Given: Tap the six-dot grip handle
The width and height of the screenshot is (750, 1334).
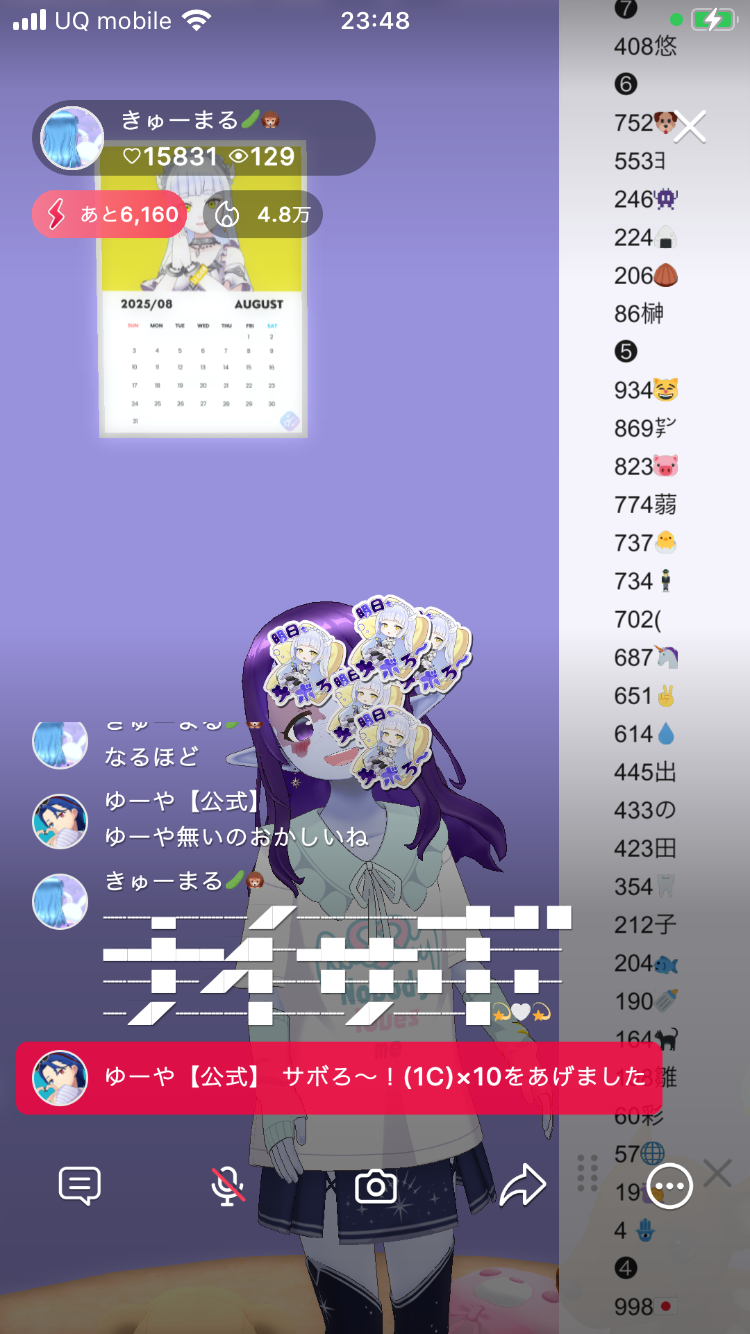Looking at the screenshot, I should pyautogui.click(x=588, y=1172).
